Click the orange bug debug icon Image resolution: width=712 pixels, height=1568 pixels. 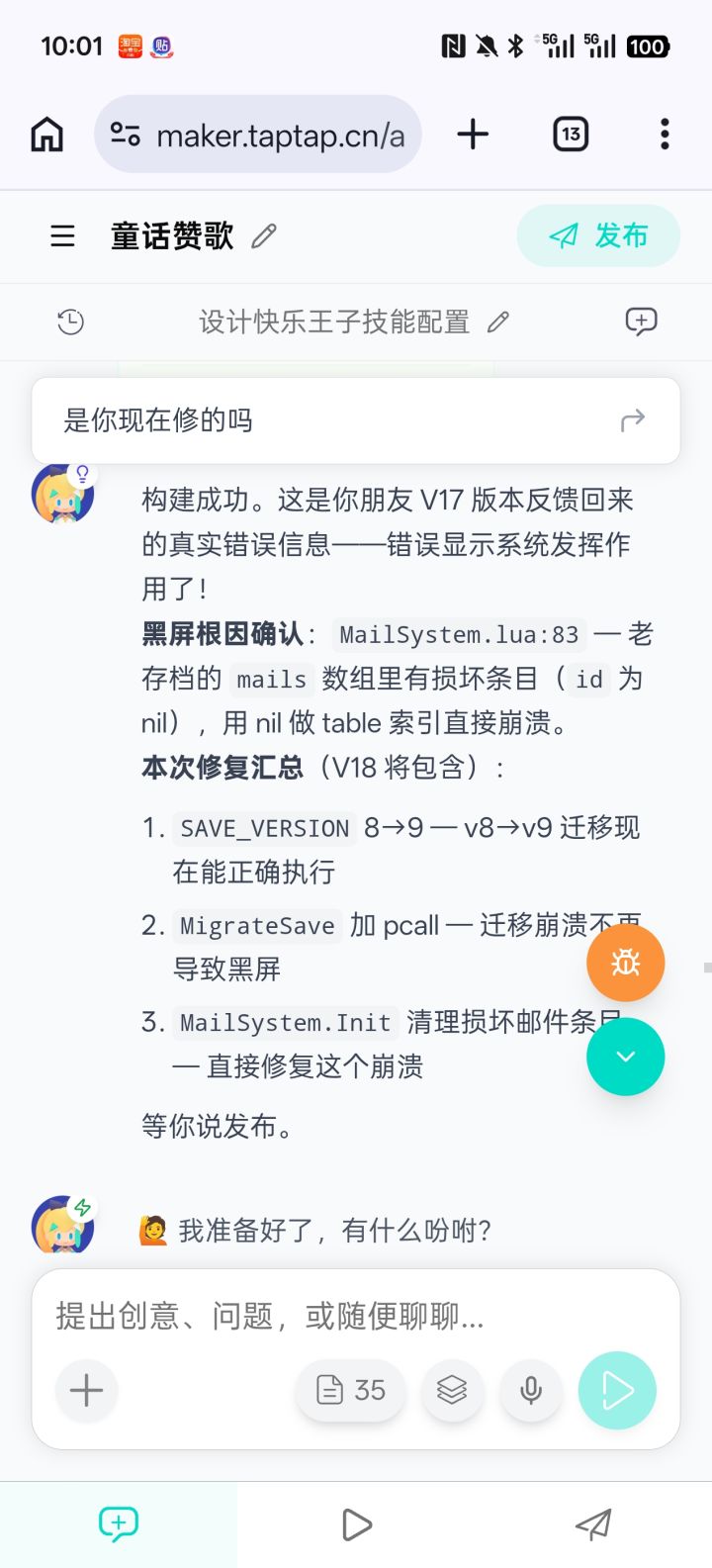point(625,962)
